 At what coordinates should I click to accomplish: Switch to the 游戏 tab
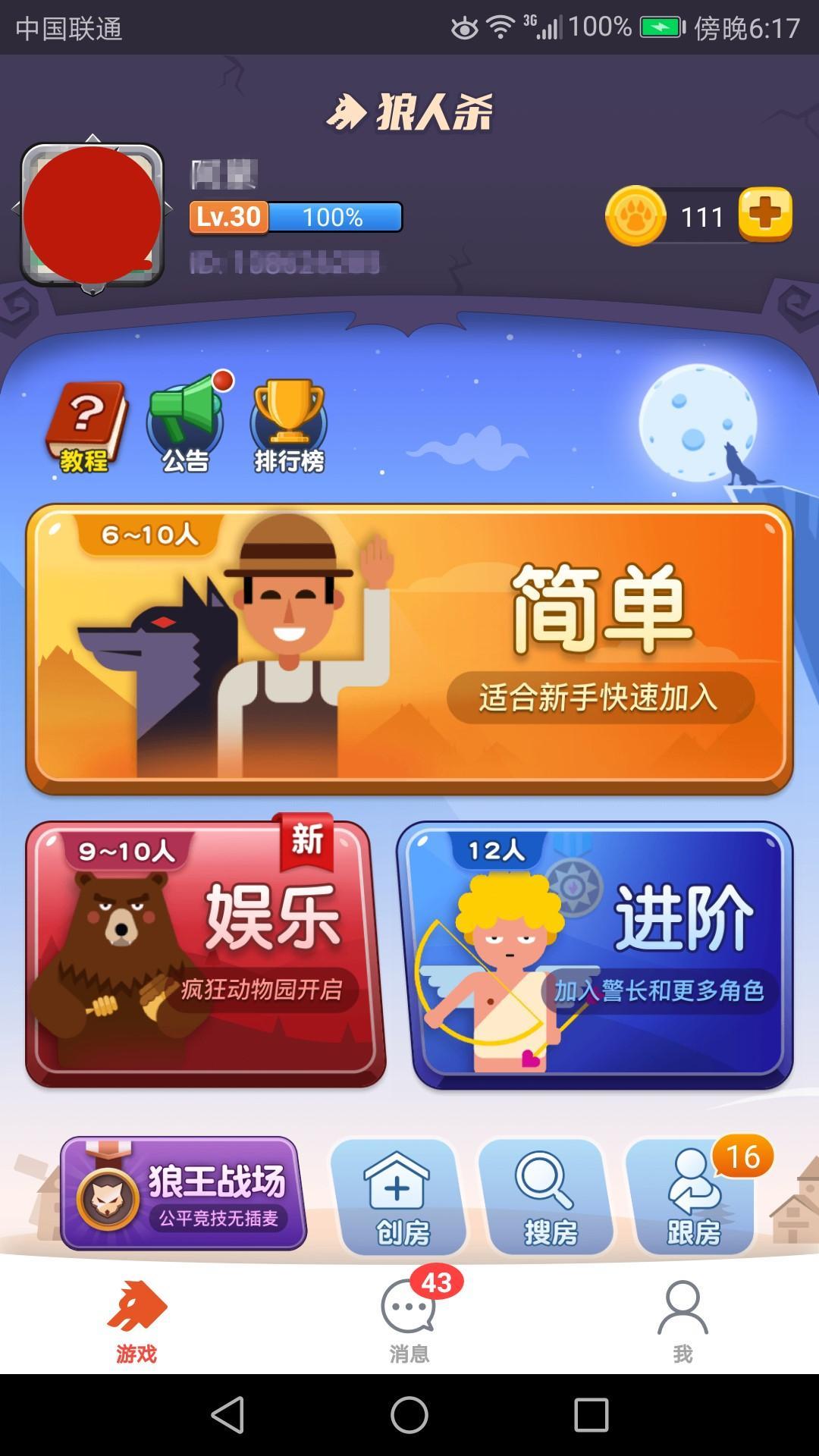click(x=136, y=1321)
